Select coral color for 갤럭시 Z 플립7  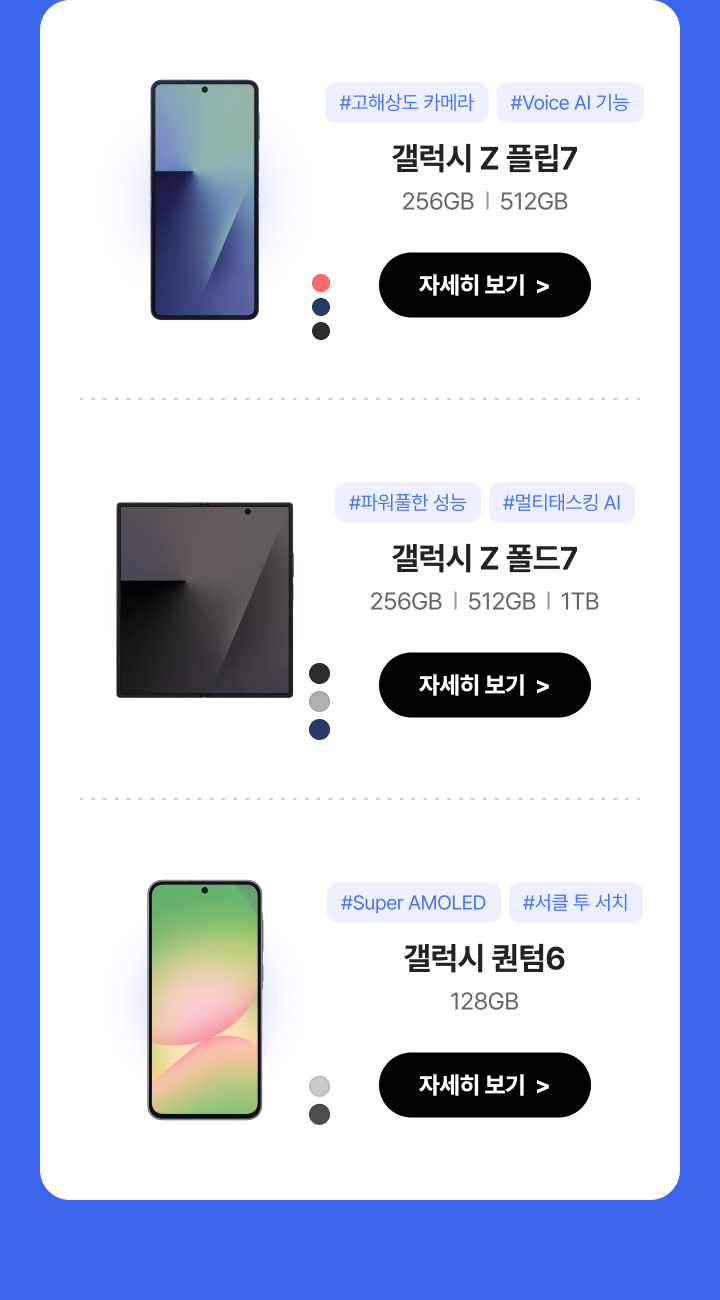tap(321, 283)
